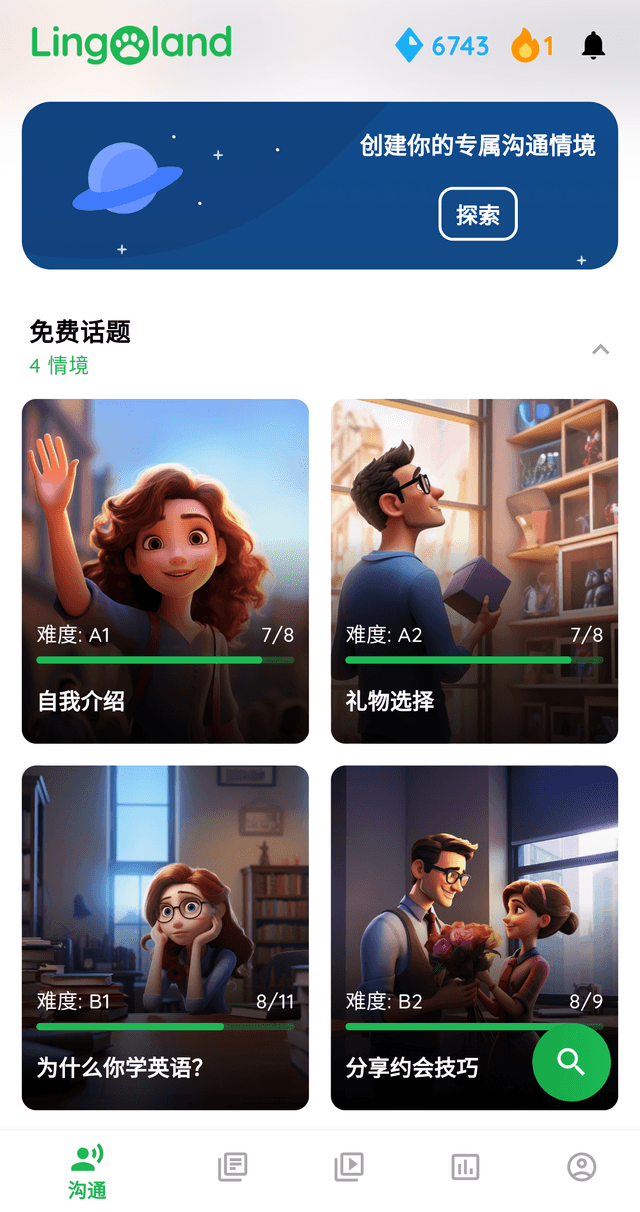Tap the 探索 button in the banner
Viewport: 640px width, 1212px height.
tap(478, 214)
